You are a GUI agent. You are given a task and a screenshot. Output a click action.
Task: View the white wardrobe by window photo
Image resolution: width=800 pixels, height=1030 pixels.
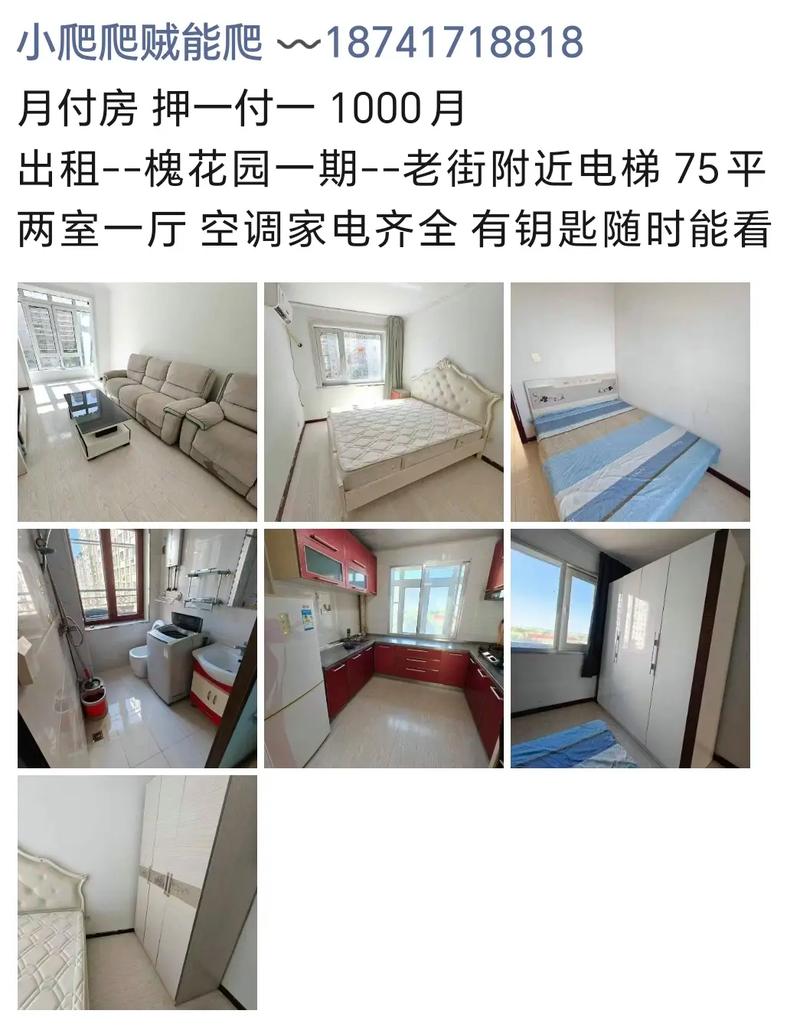point(630,648)
